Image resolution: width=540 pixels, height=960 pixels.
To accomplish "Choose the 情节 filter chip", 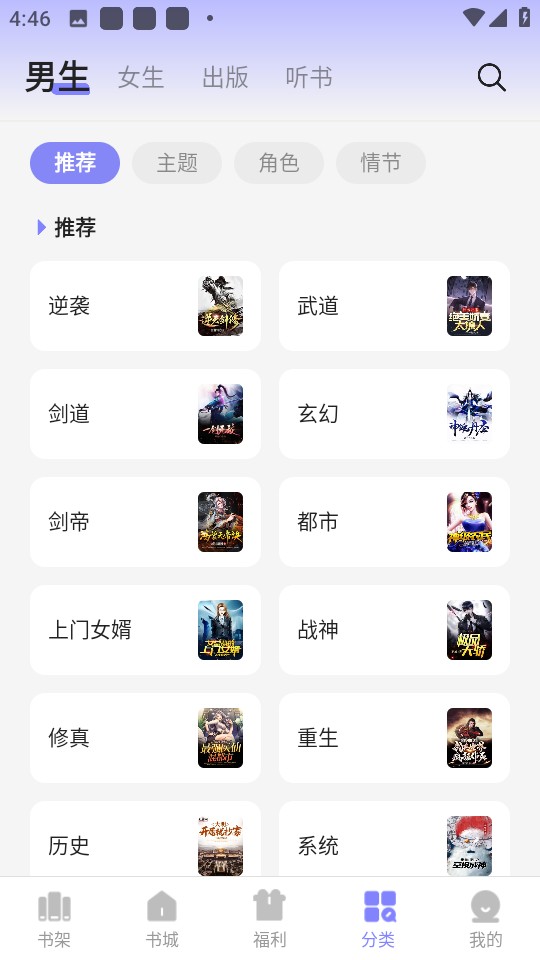I will point(381,163).
